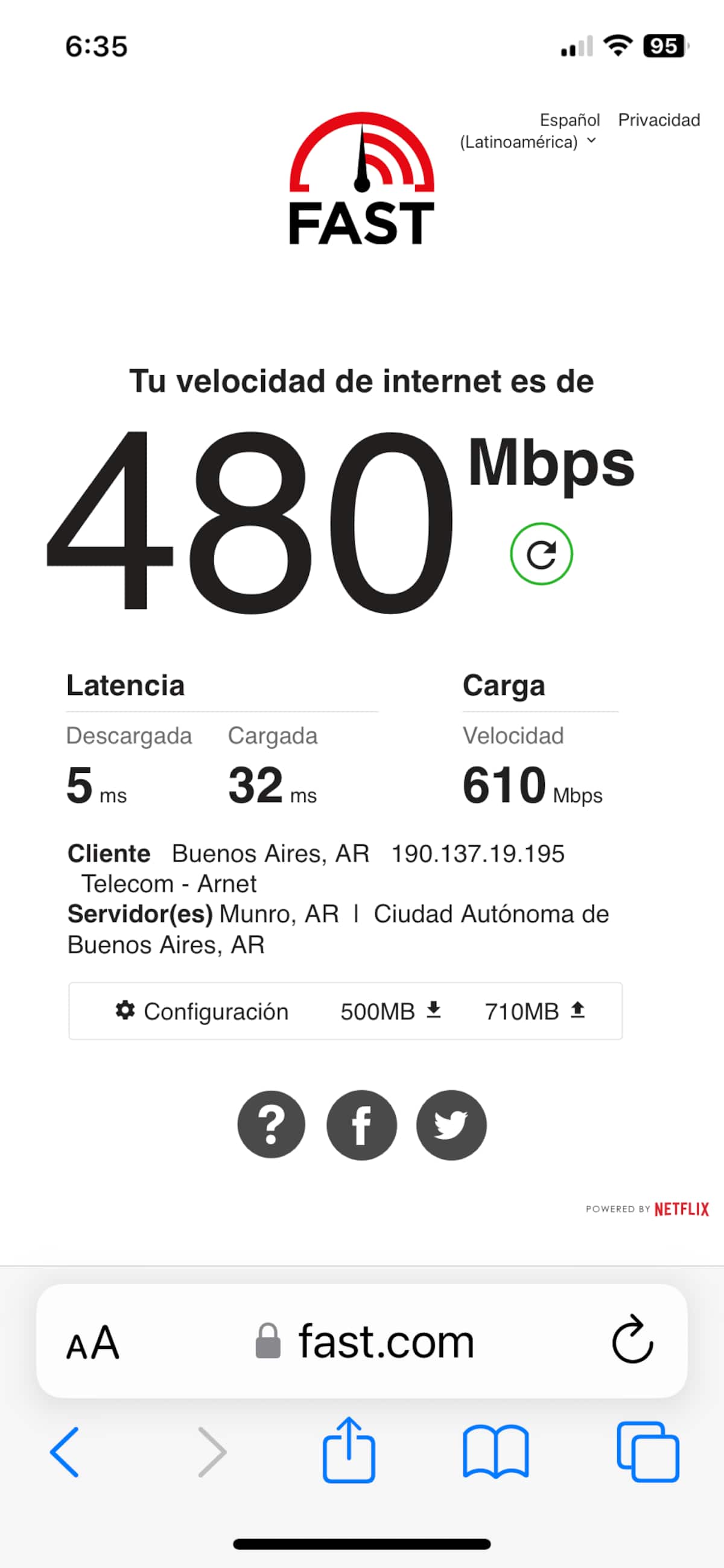Rerun the speed test with the green refresh icon
724x1568 pixels.
tap(541, 554)
